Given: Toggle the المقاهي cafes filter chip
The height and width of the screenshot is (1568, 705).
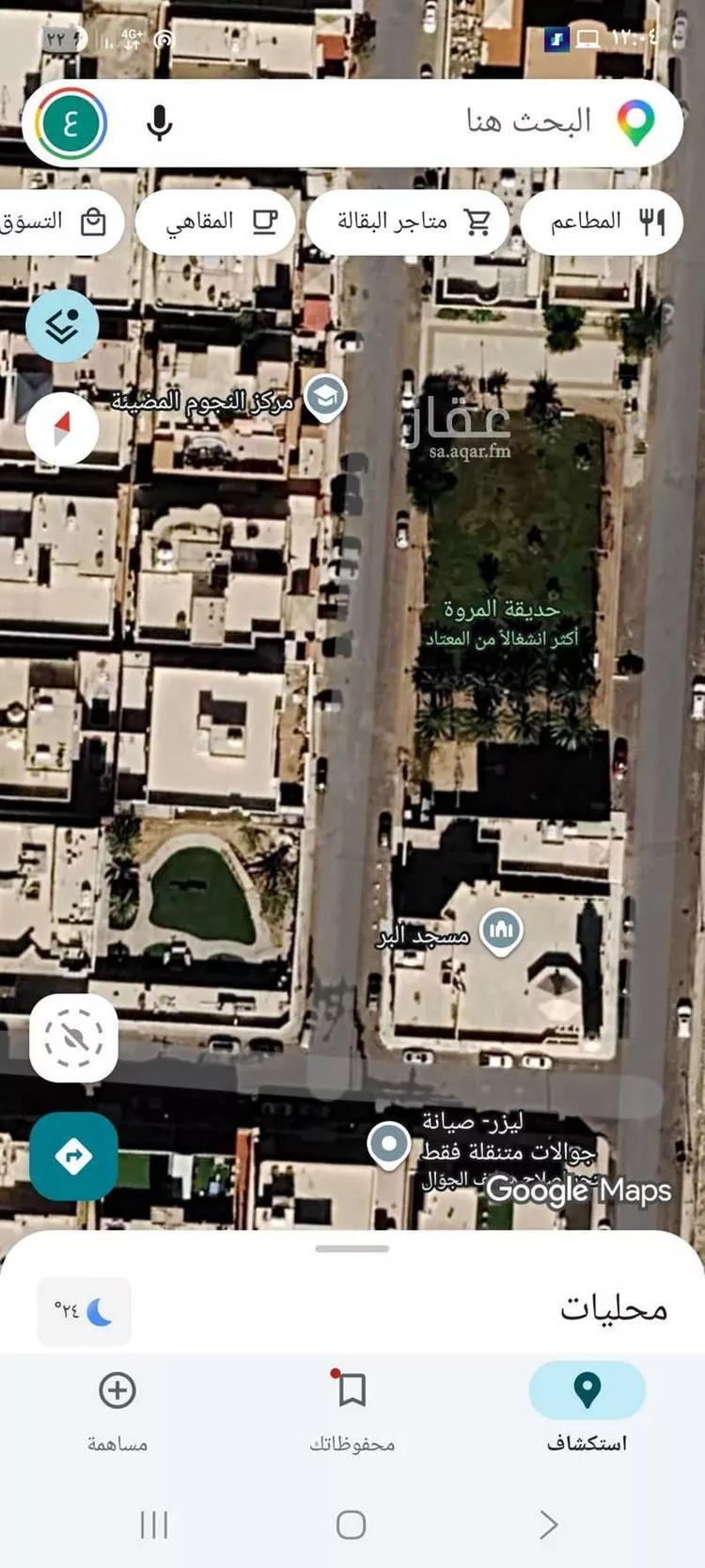Looking at the screenshot, I should pyautogui.click(x=214, y=221).
